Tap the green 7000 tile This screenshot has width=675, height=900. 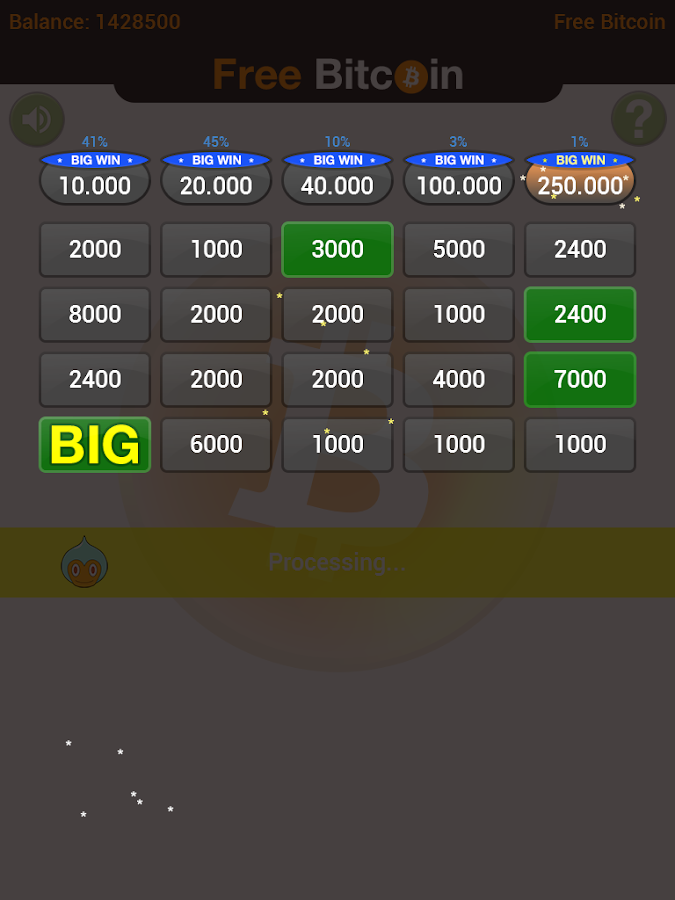click(580, 379)
